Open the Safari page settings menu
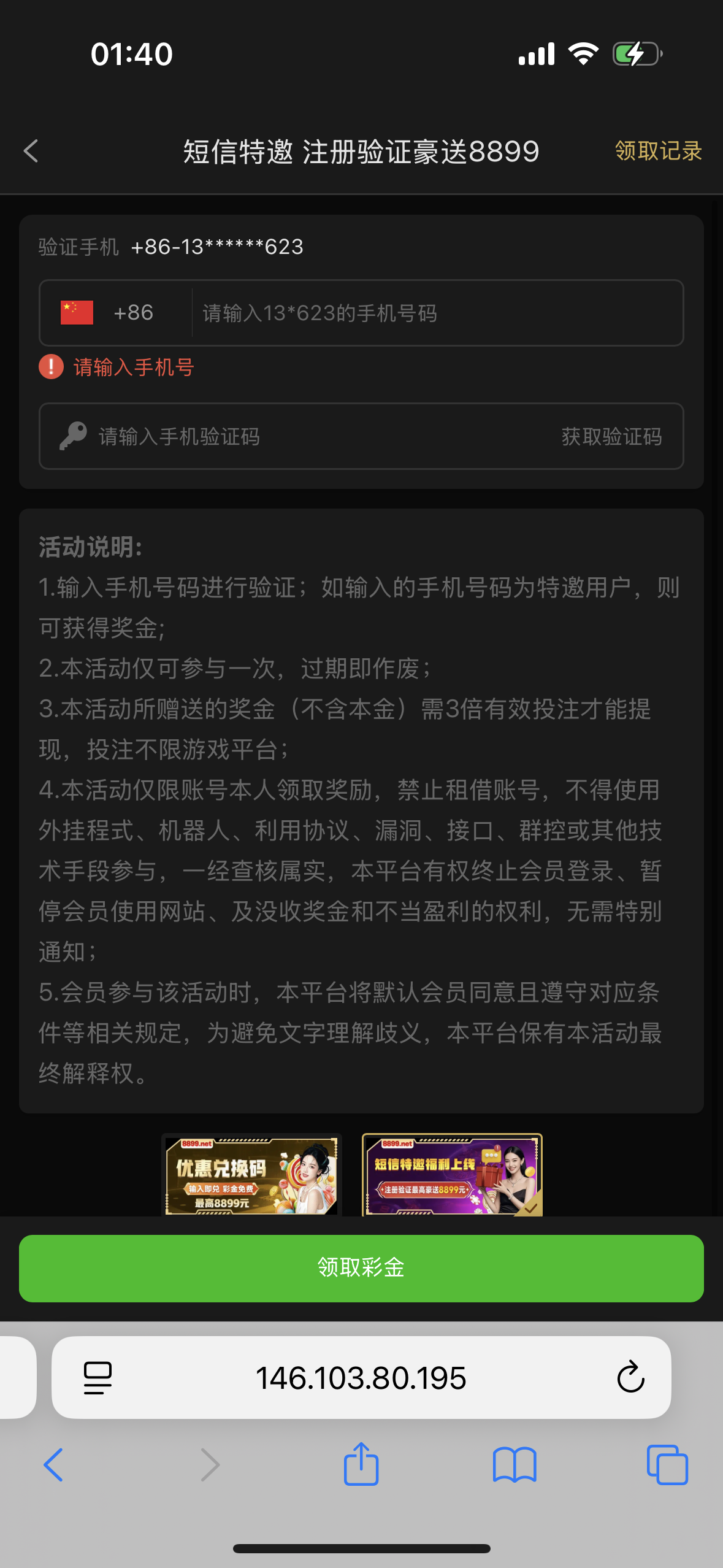 98,1378
